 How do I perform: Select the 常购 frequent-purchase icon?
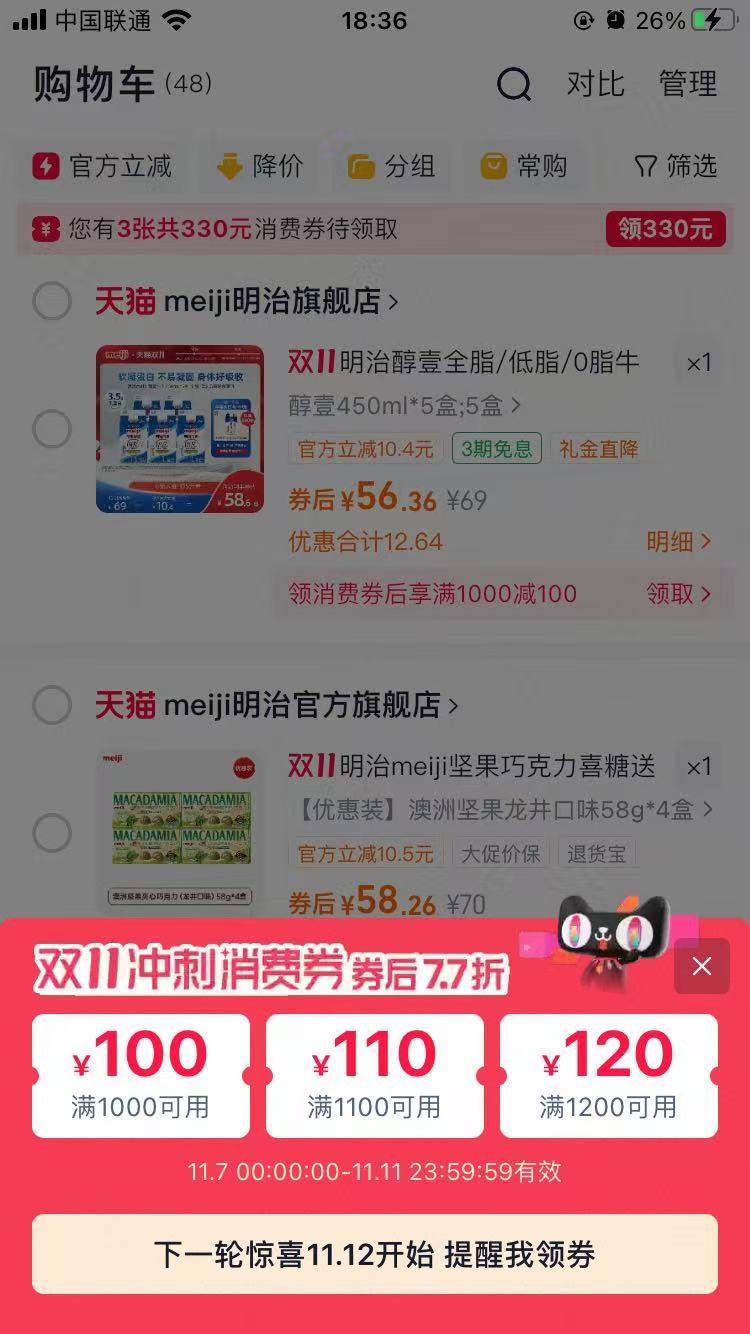click(492, 167)
